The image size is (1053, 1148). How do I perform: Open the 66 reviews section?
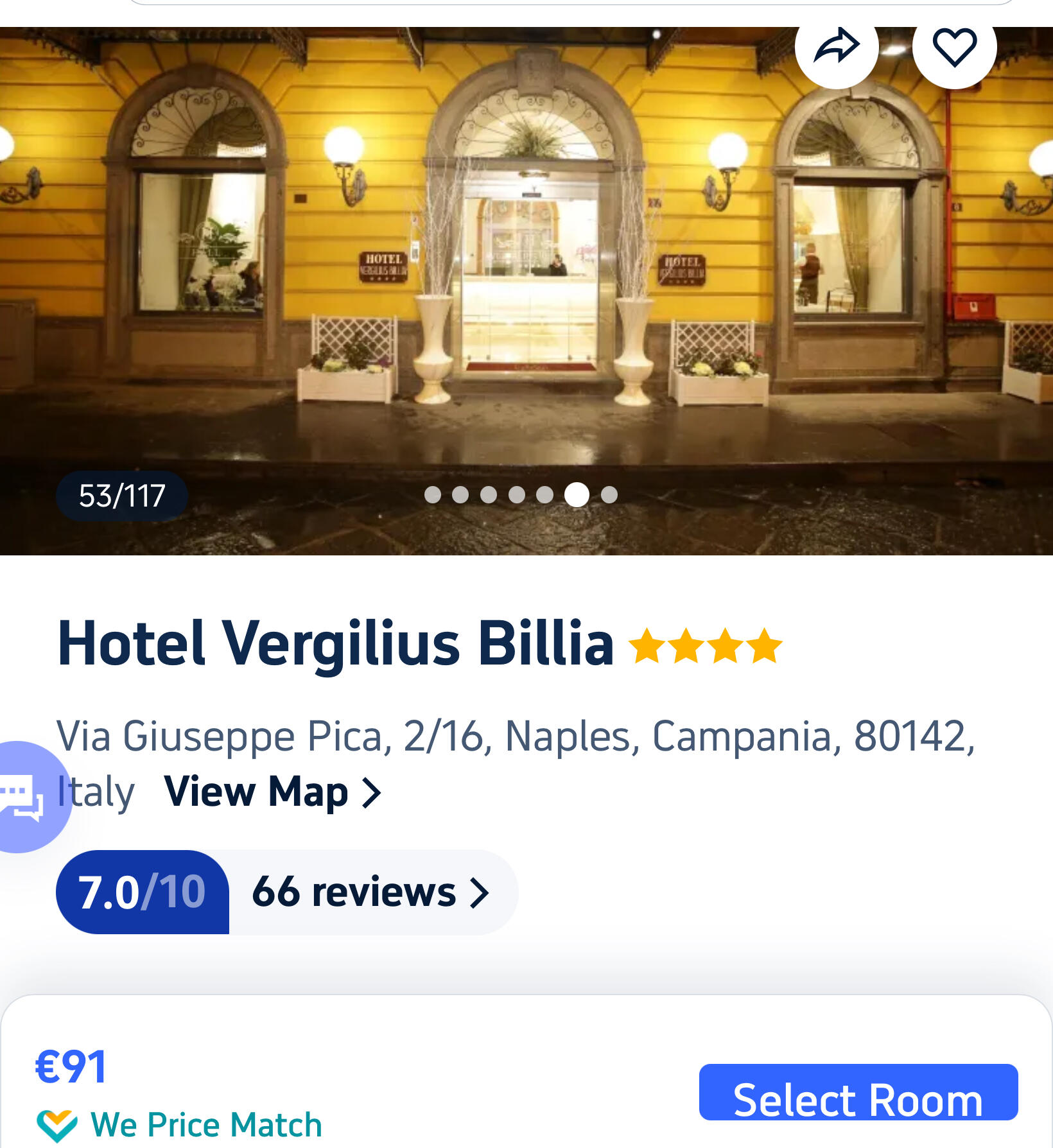point(369,892)
